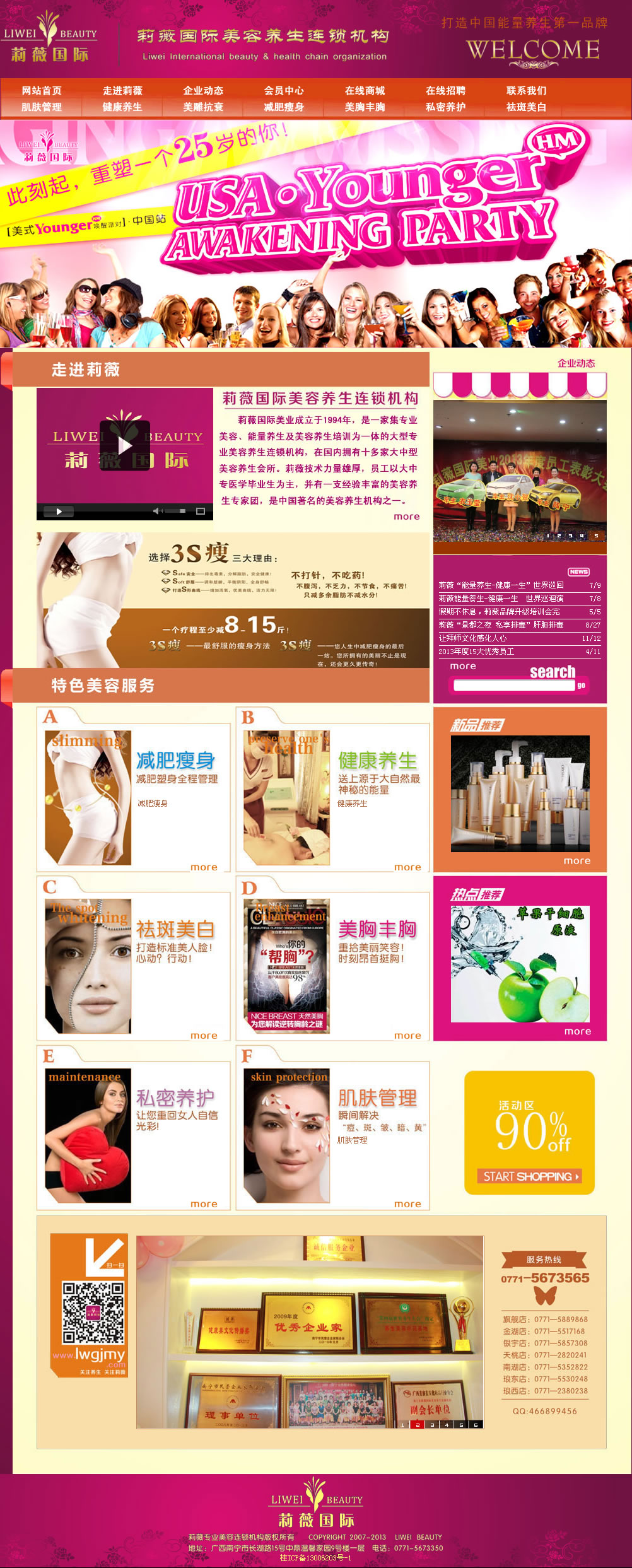The width and height of the screenshot is (632, 1568).
Task: Jump to certificate slide 6
Action: [476, 1425]
